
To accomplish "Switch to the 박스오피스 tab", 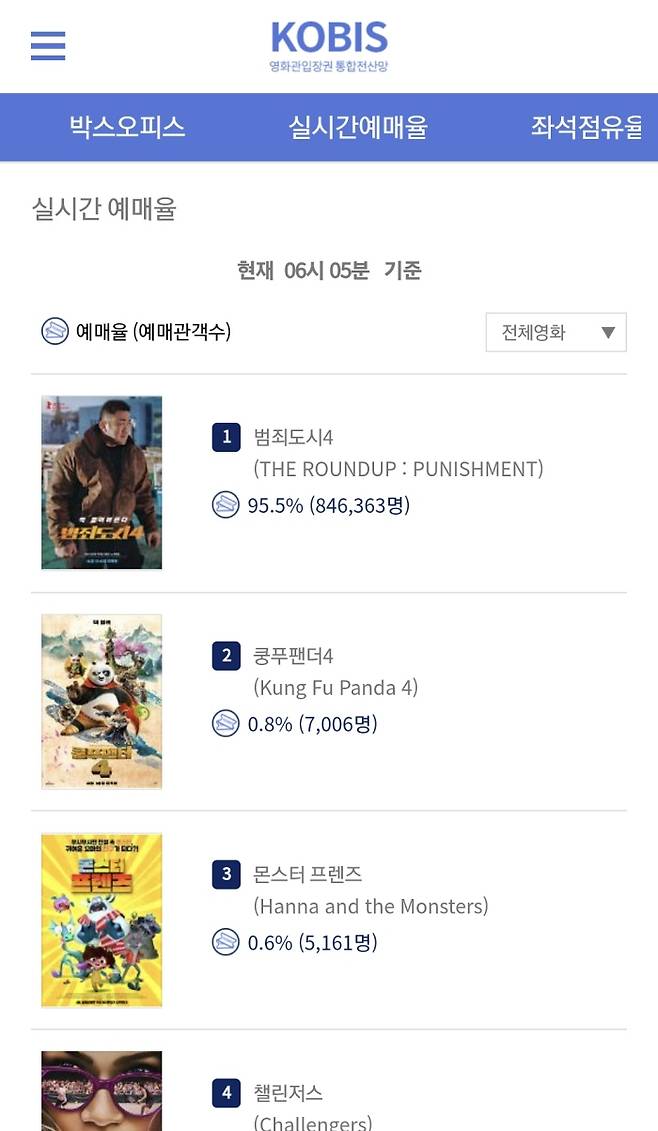I will pyautogui.click(x=127, y=127).
